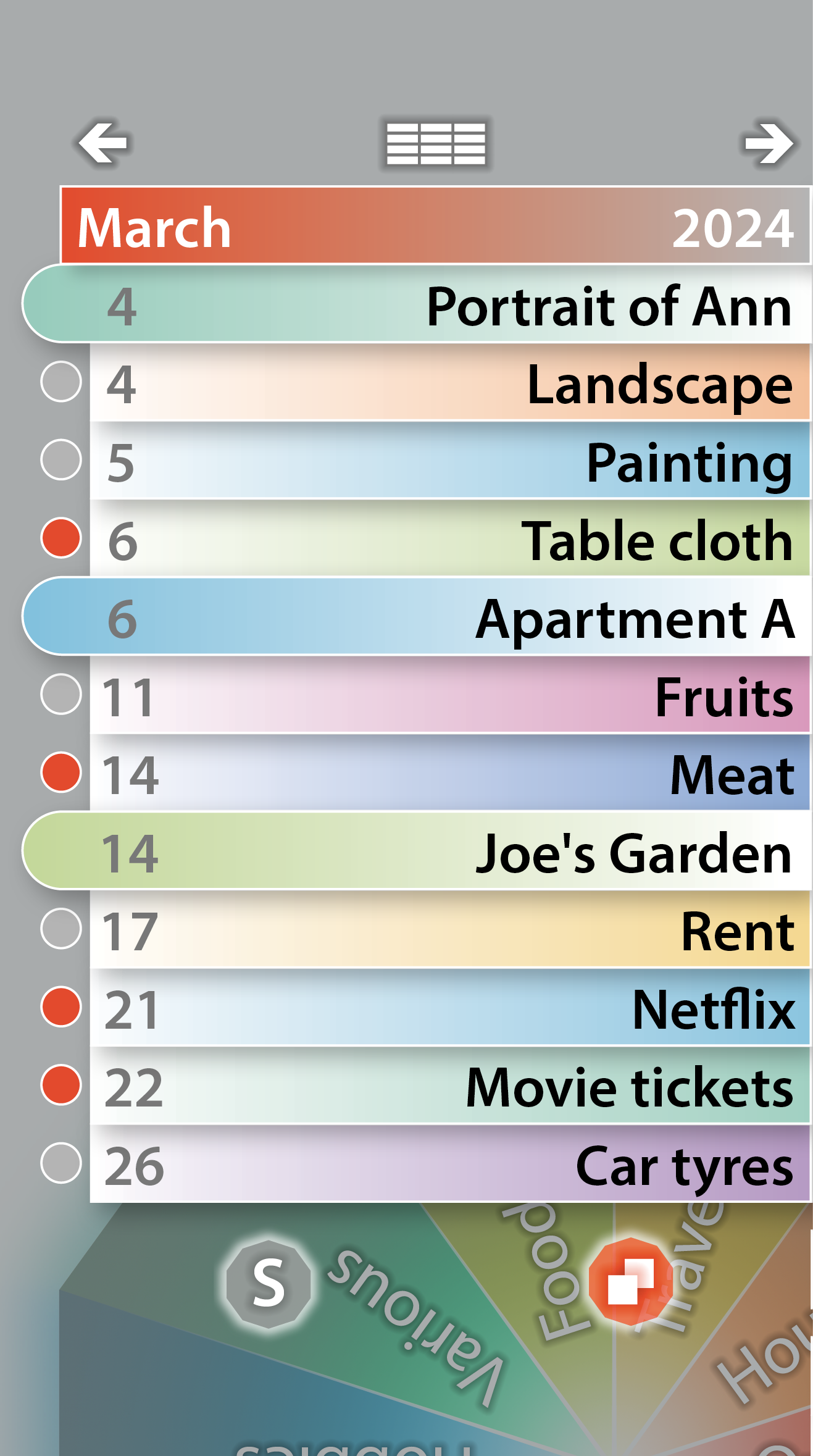
Task: Toggle the red circle beside Meat
Action: pos(61,772)
